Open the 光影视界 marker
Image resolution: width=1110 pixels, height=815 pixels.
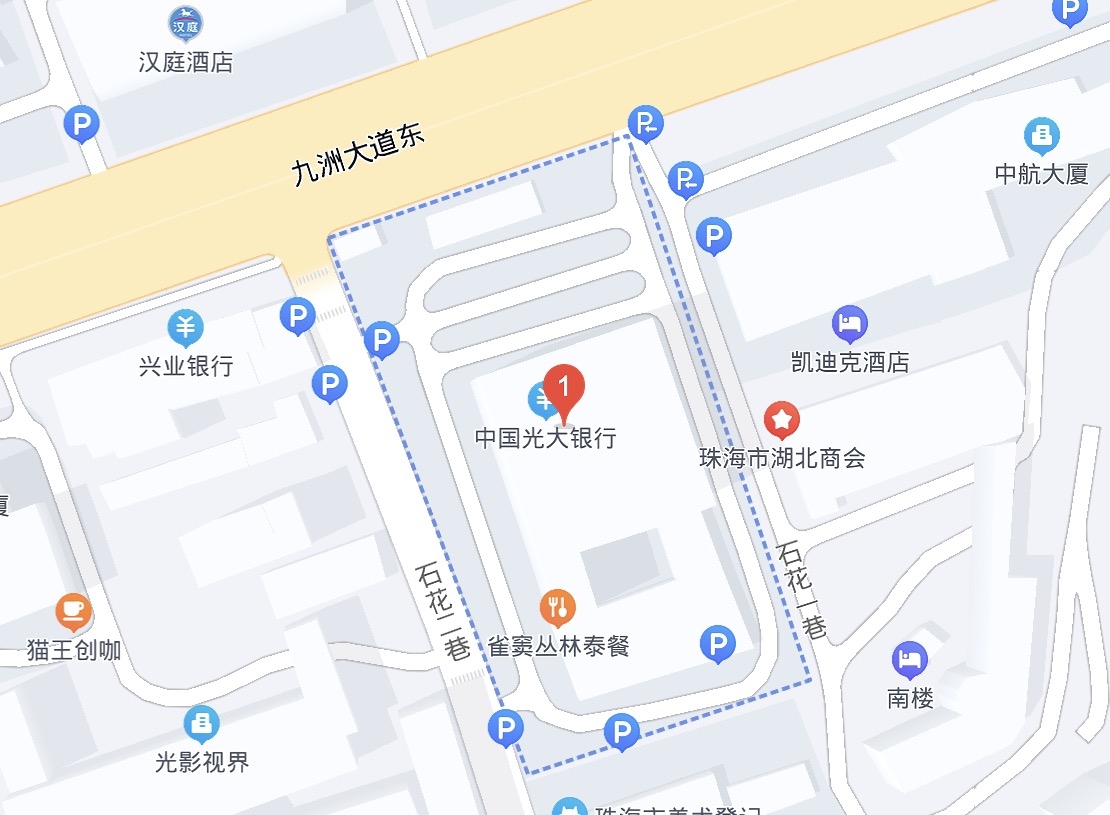[x=202, y=723]
